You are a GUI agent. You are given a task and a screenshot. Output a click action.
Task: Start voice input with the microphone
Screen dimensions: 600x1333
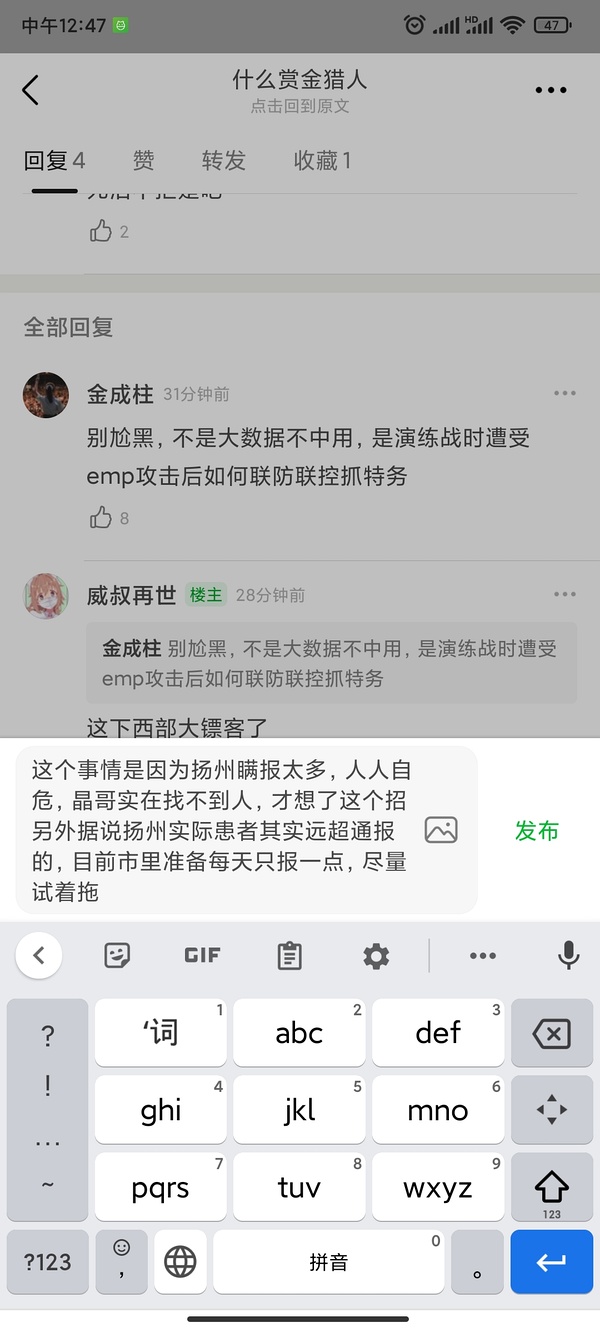[568, 956]
